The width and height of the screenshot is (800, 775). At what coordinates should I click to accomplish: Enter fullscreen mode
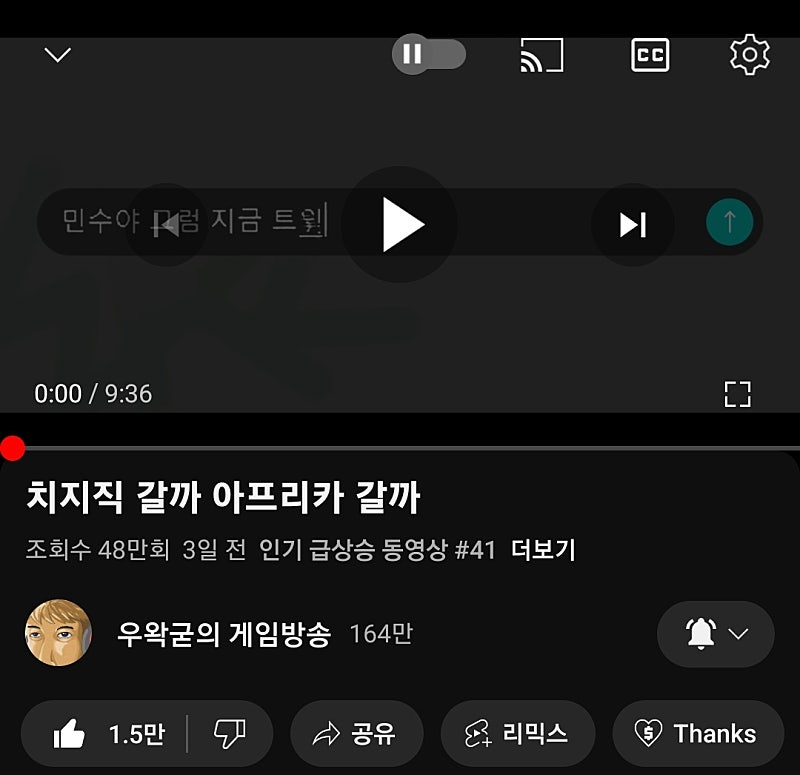tap(737, 394)
